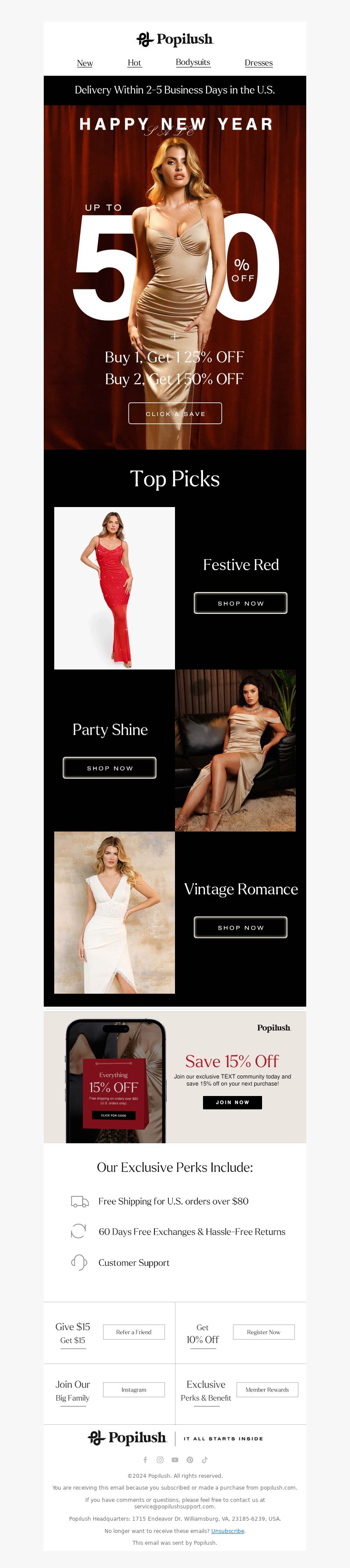Open the New category link
Screen dimensions: 350x1568
(x=84, y=63)
